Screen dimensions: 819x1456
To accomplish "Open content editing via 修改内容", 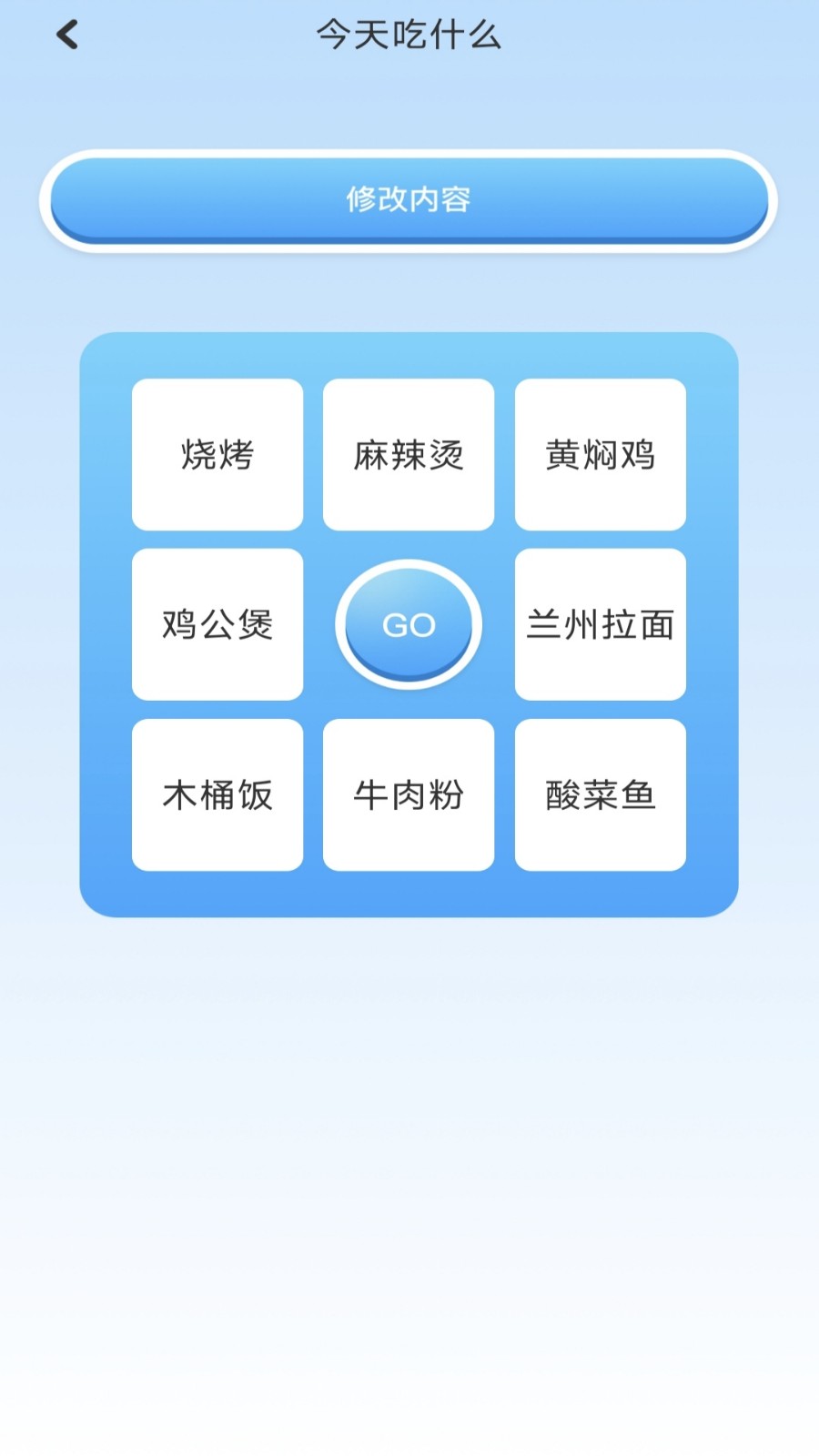I will click(409, 200).
